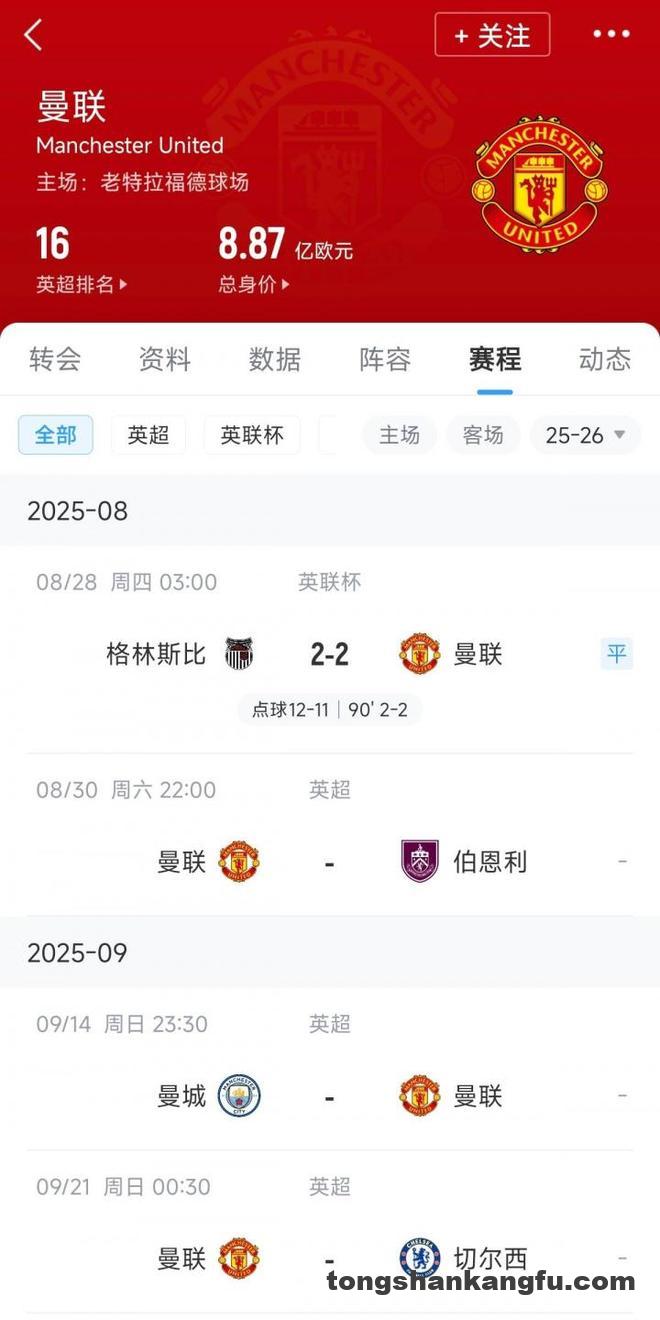Filter matches by 英联杯

(x=252, y=435)
